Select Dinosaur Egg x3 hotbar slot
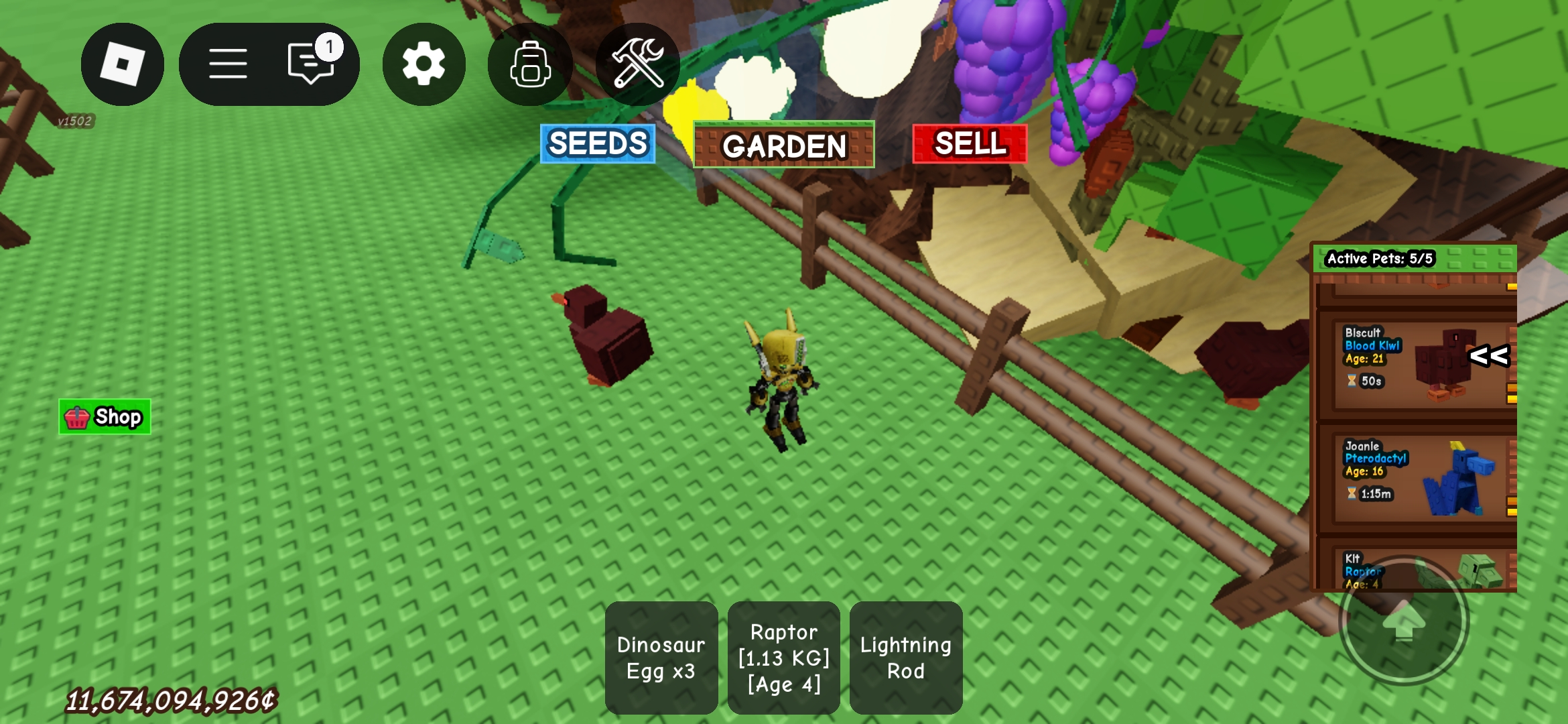Image resolution: width=1568 pixels, height=724 pixels. pyautogui.click(x=661, y=658)
